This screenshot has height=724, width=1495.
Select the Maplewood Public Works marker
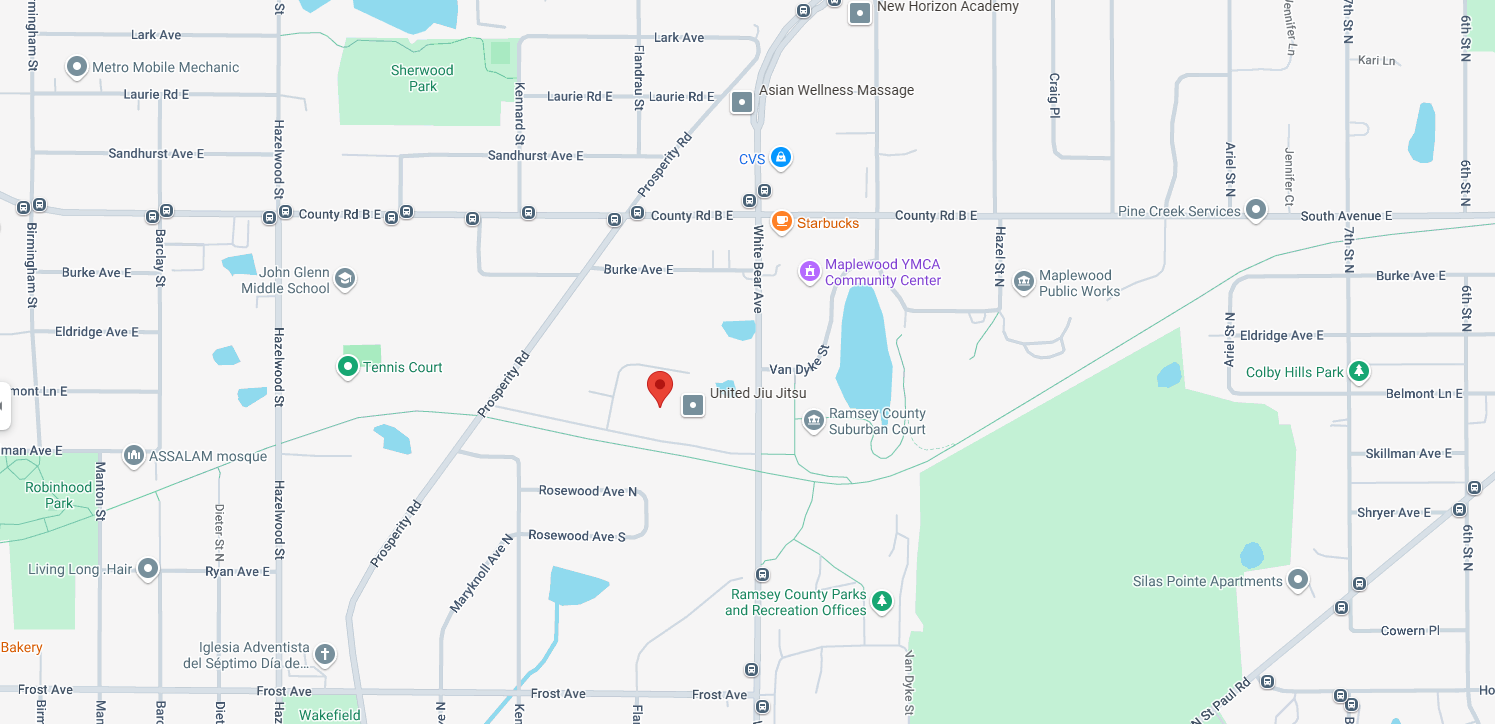click(1023, 282)
